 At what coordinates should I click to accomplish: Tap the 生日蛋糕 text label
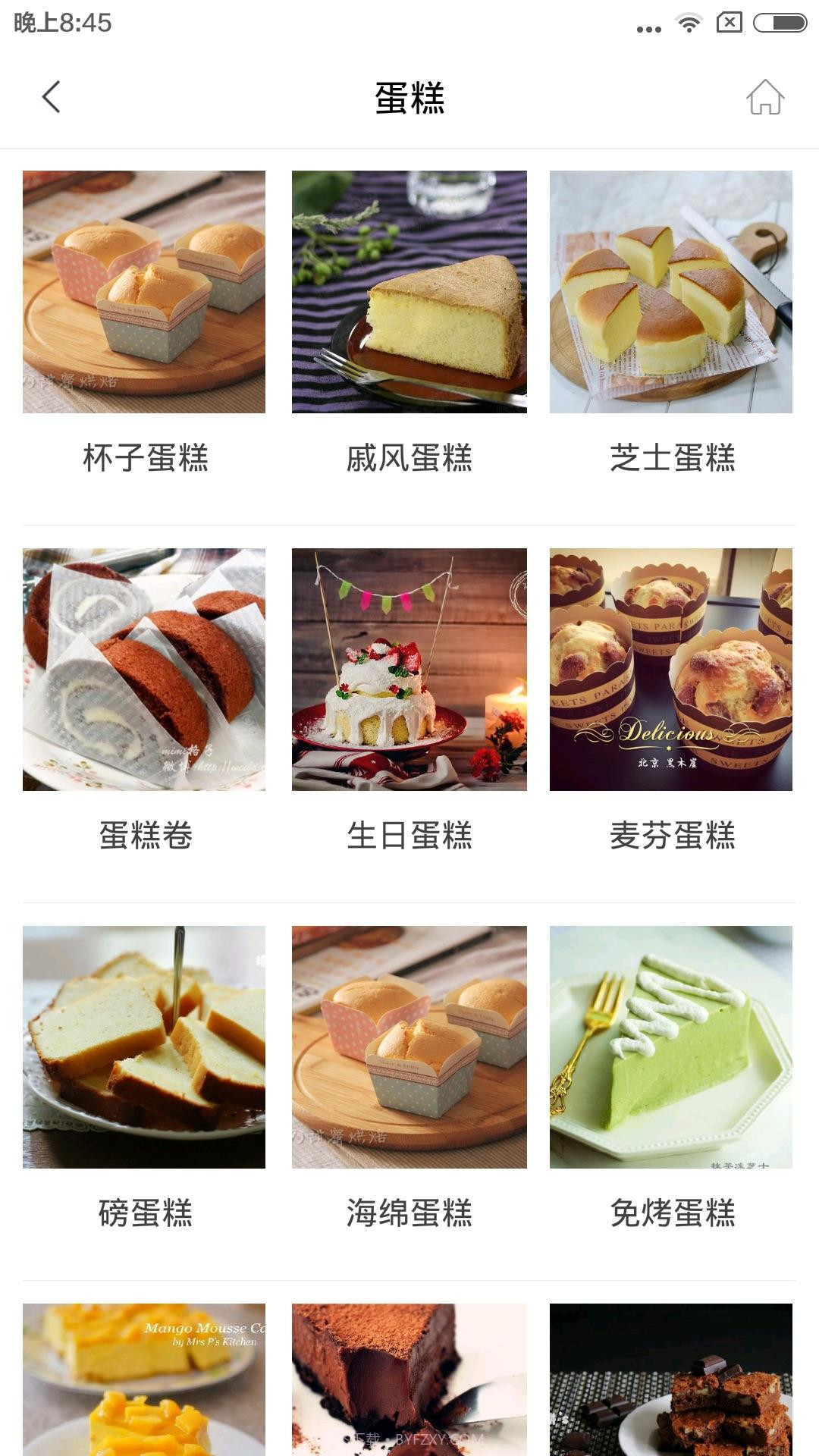409,834
